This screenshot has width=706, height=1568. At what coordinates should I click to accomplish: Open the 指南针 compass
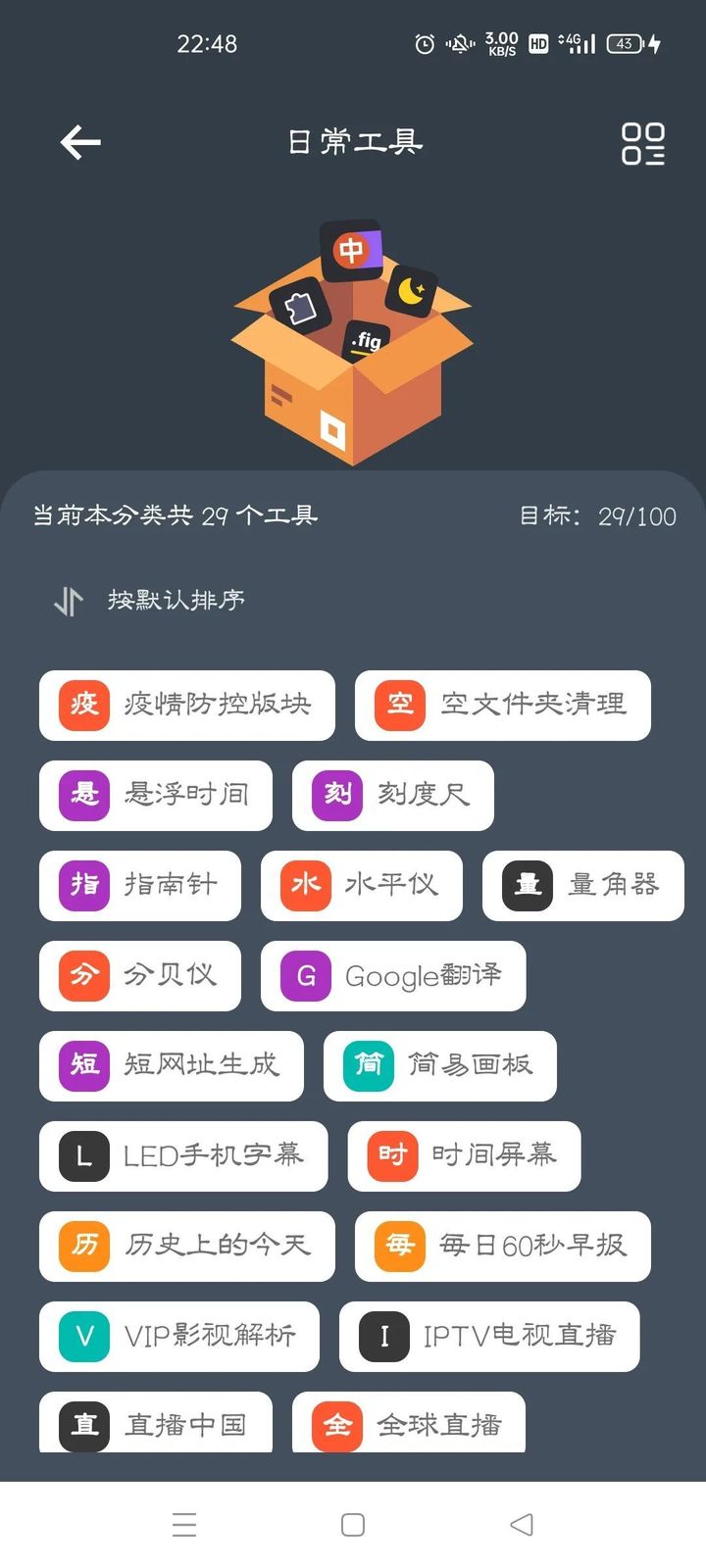click(139, 885)
